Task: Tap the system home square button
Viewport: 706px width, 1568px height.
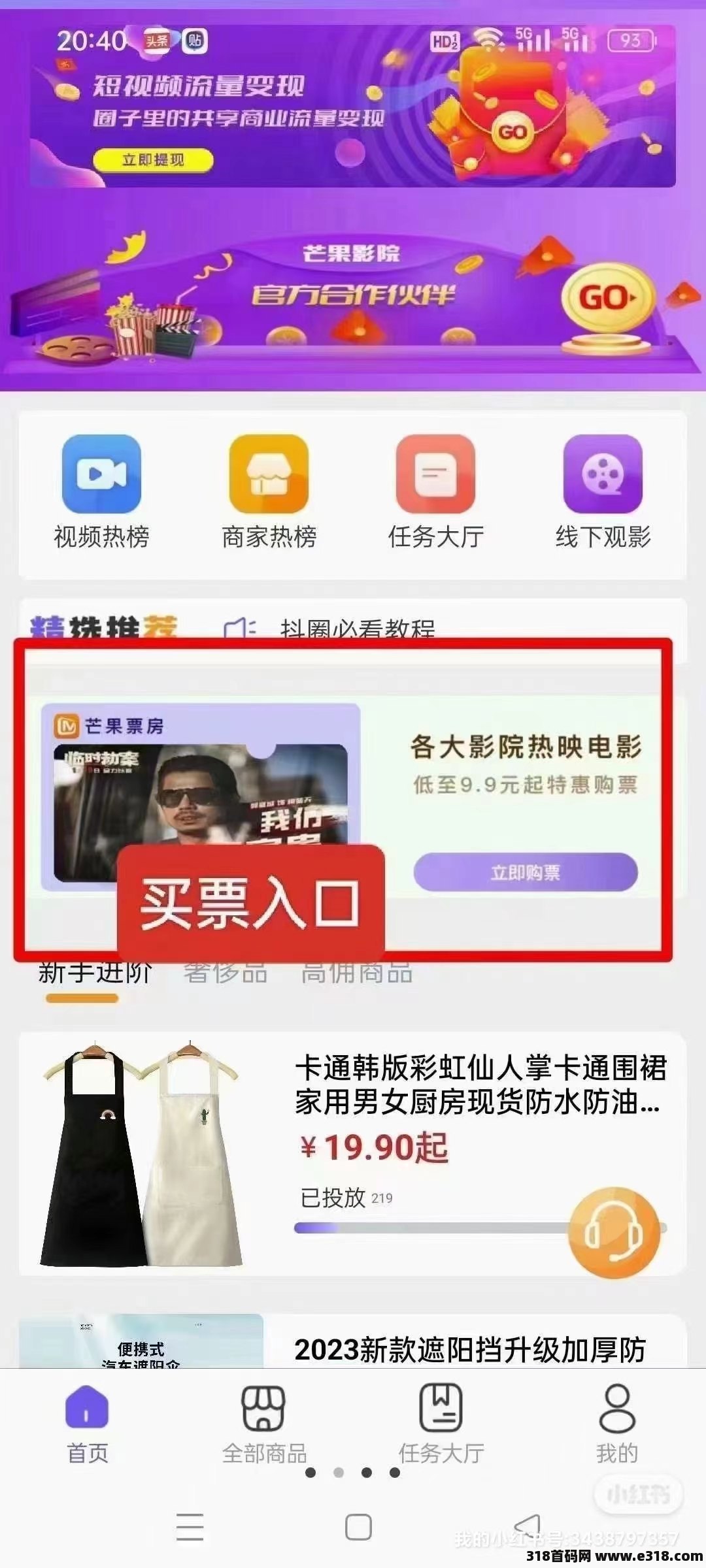Action: [358, 1527]
